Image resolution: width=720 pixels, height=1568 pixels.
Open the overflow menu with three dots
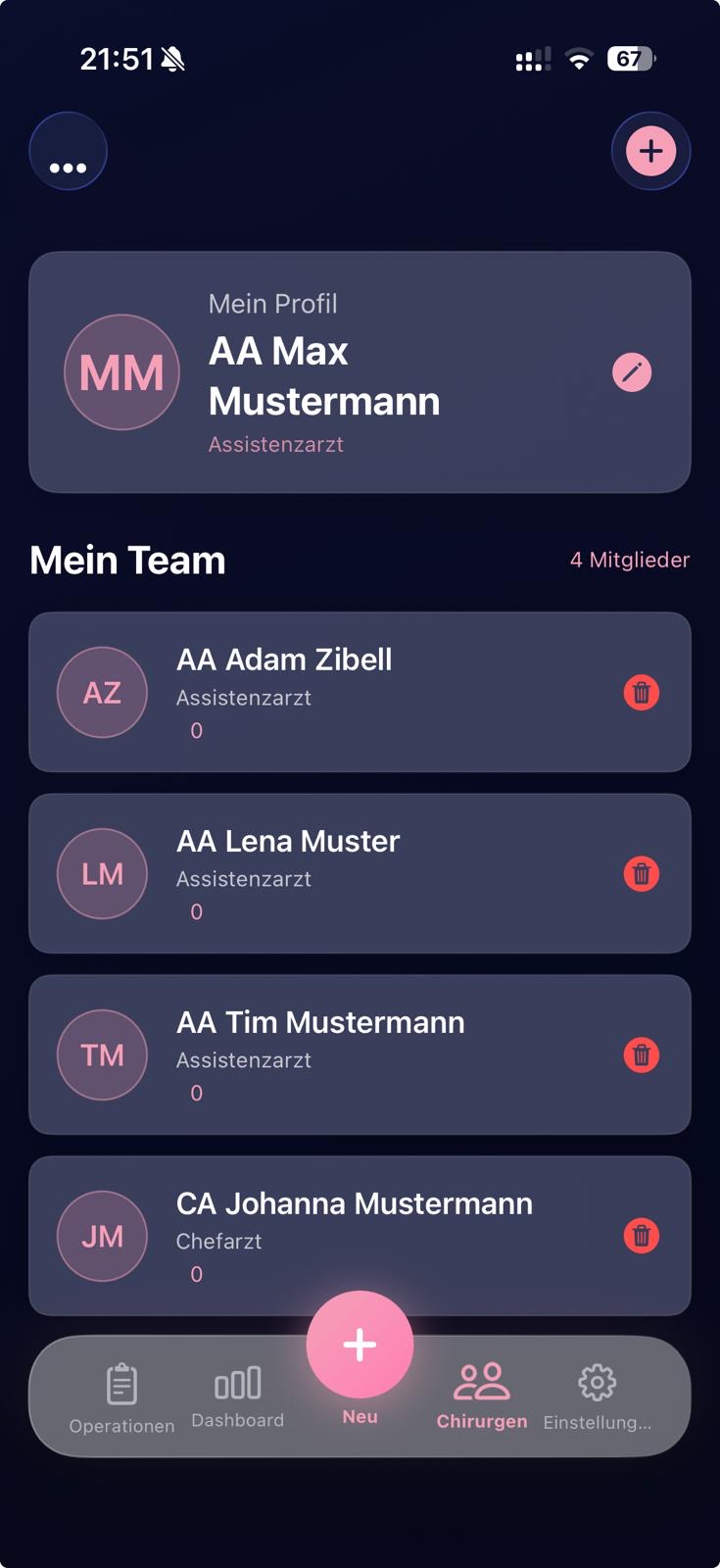[67, 151]
